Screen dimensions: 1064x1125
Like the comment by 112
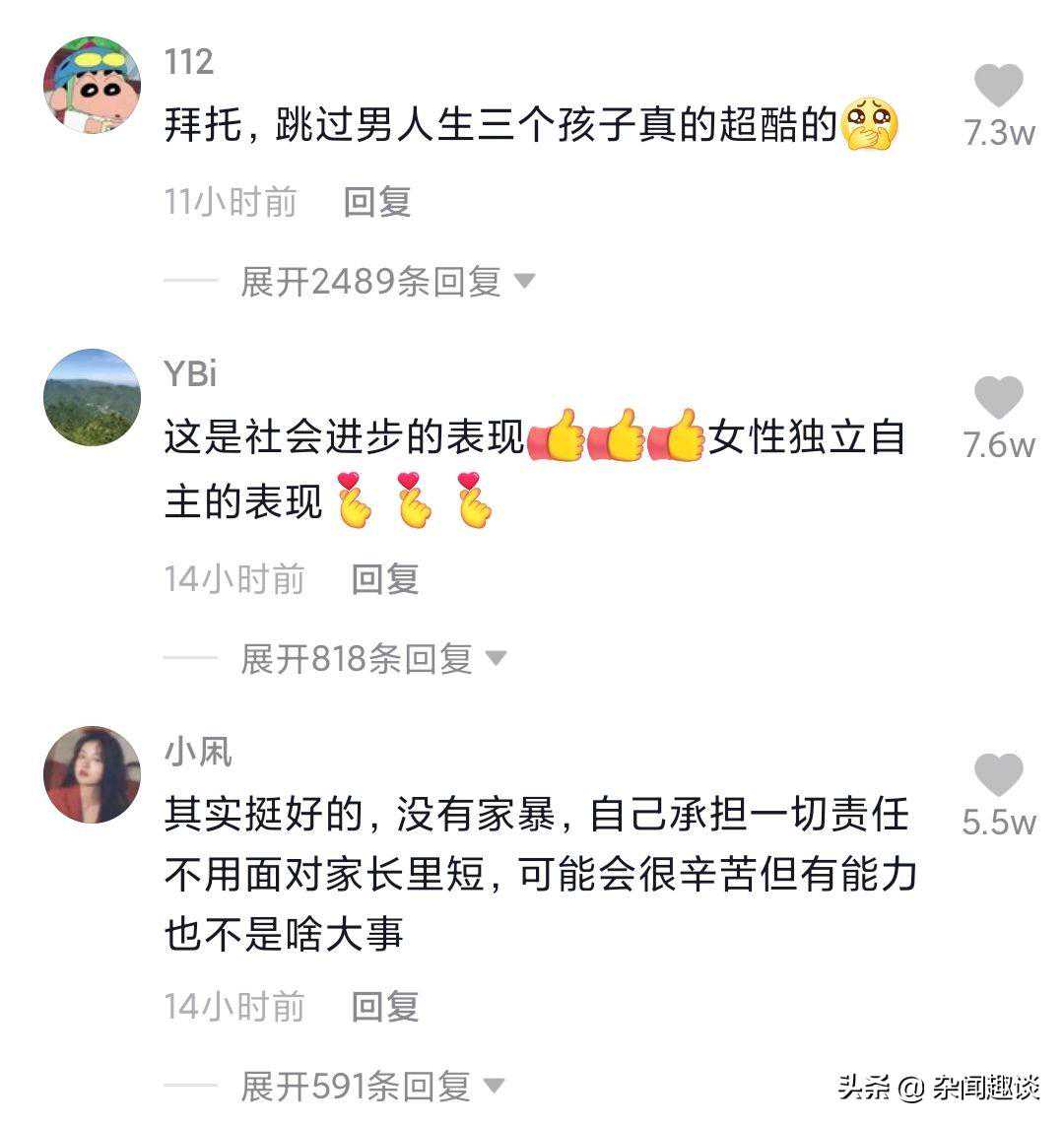coord(998,86)
